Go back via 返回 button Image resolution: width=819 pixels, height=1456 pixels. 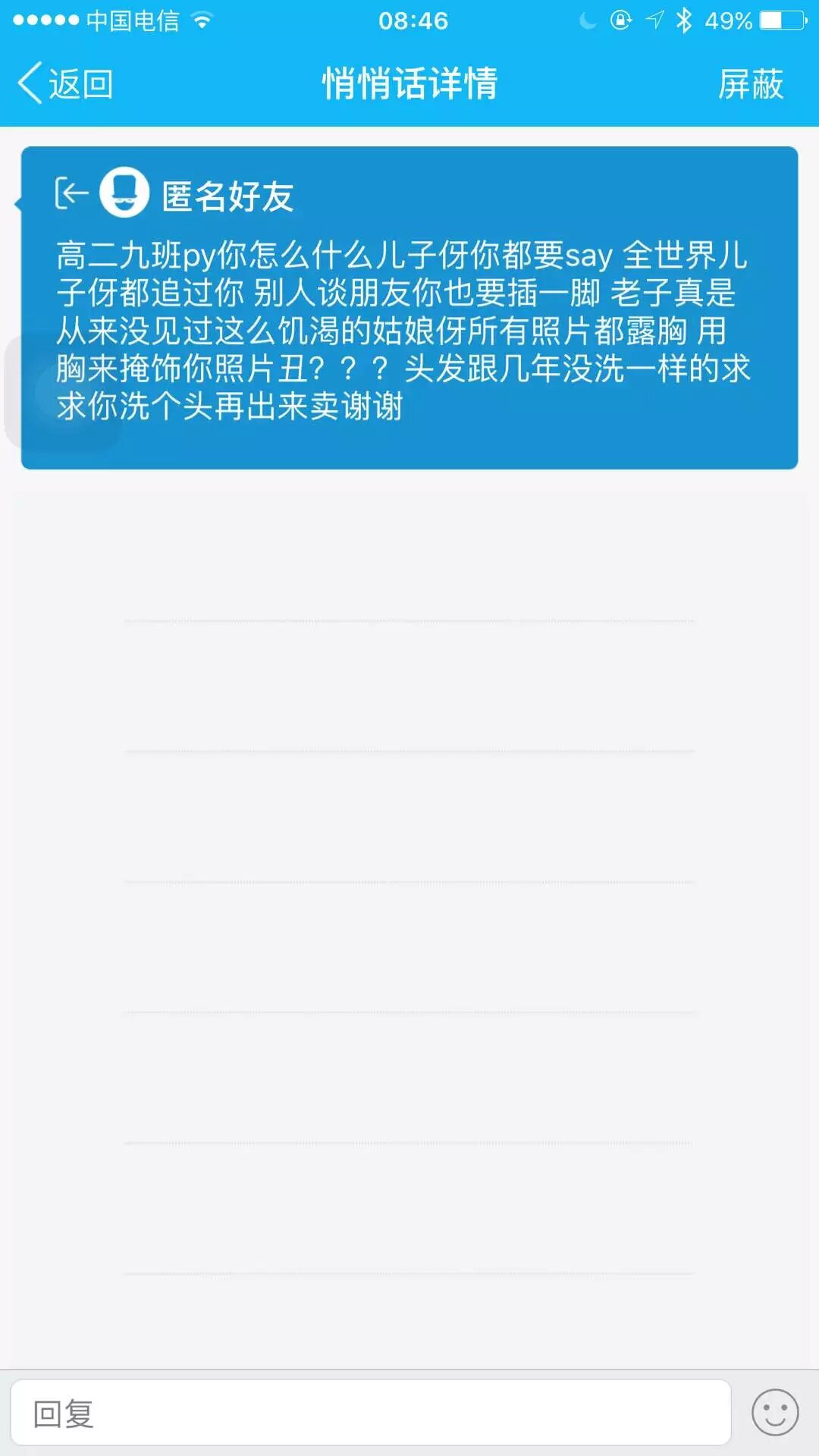(67, 83)
